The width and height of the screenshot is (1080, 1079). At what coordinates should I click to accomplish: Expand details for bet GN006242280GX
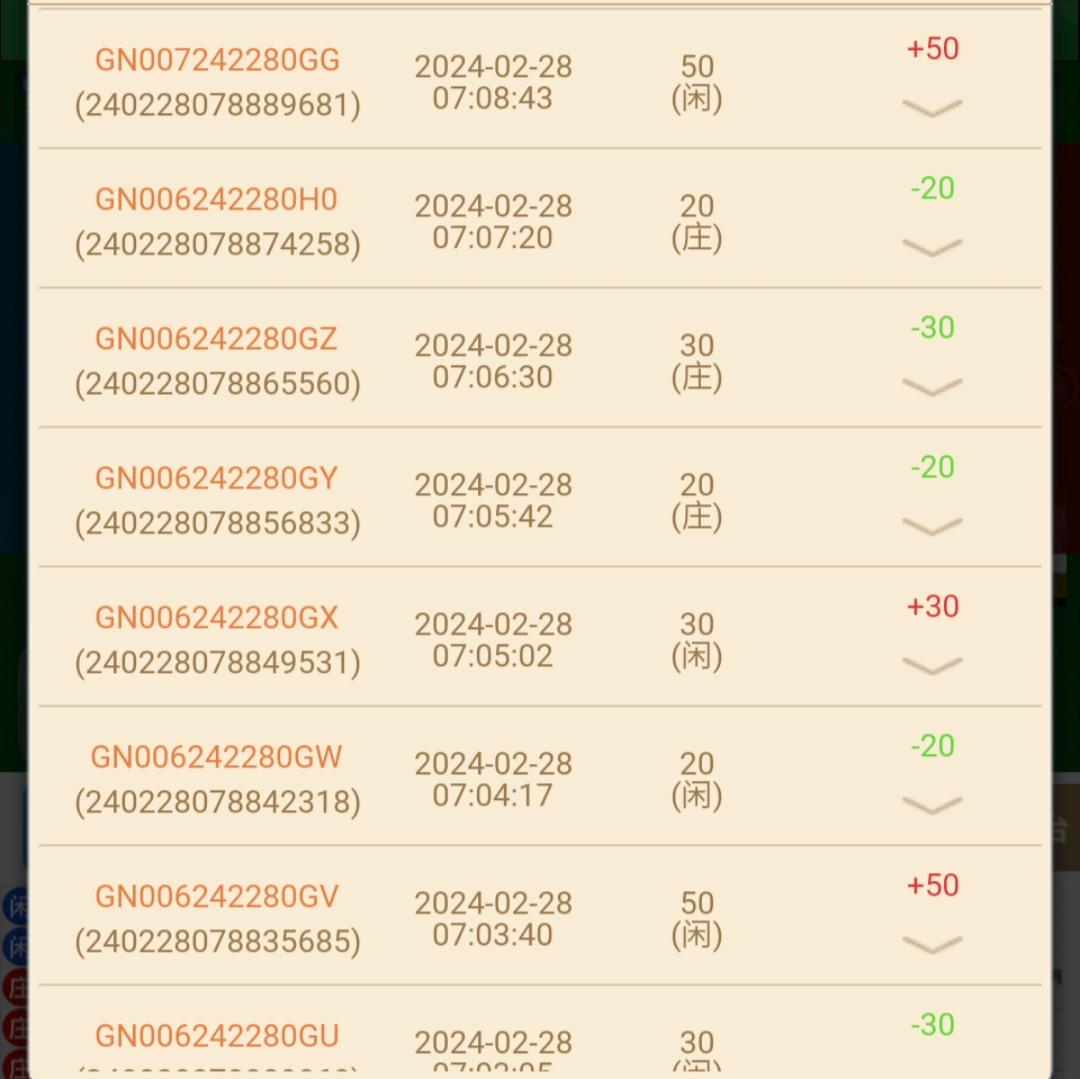pos(932,665)
